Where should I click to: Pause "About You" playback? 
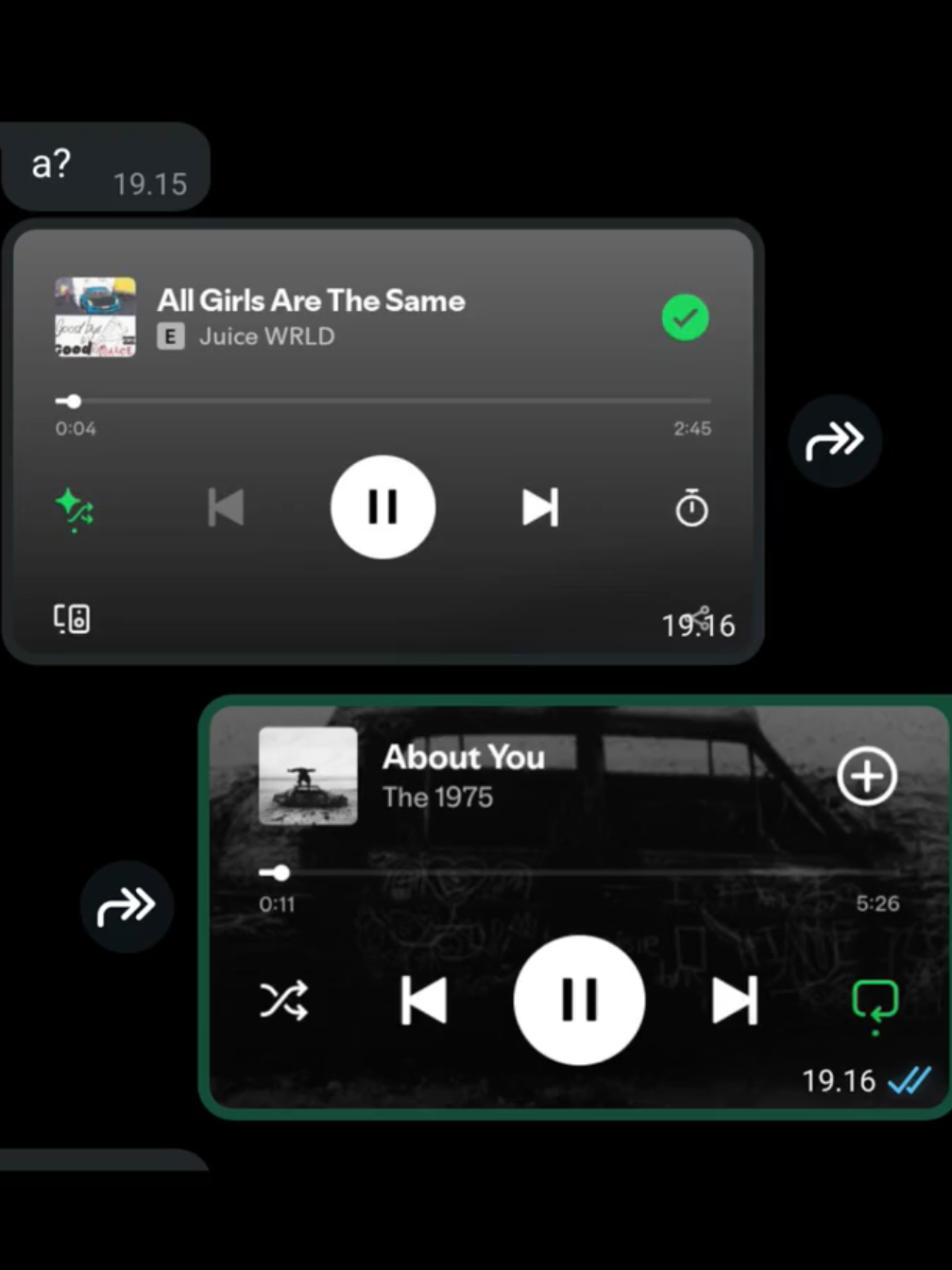tap(579, 1000)
